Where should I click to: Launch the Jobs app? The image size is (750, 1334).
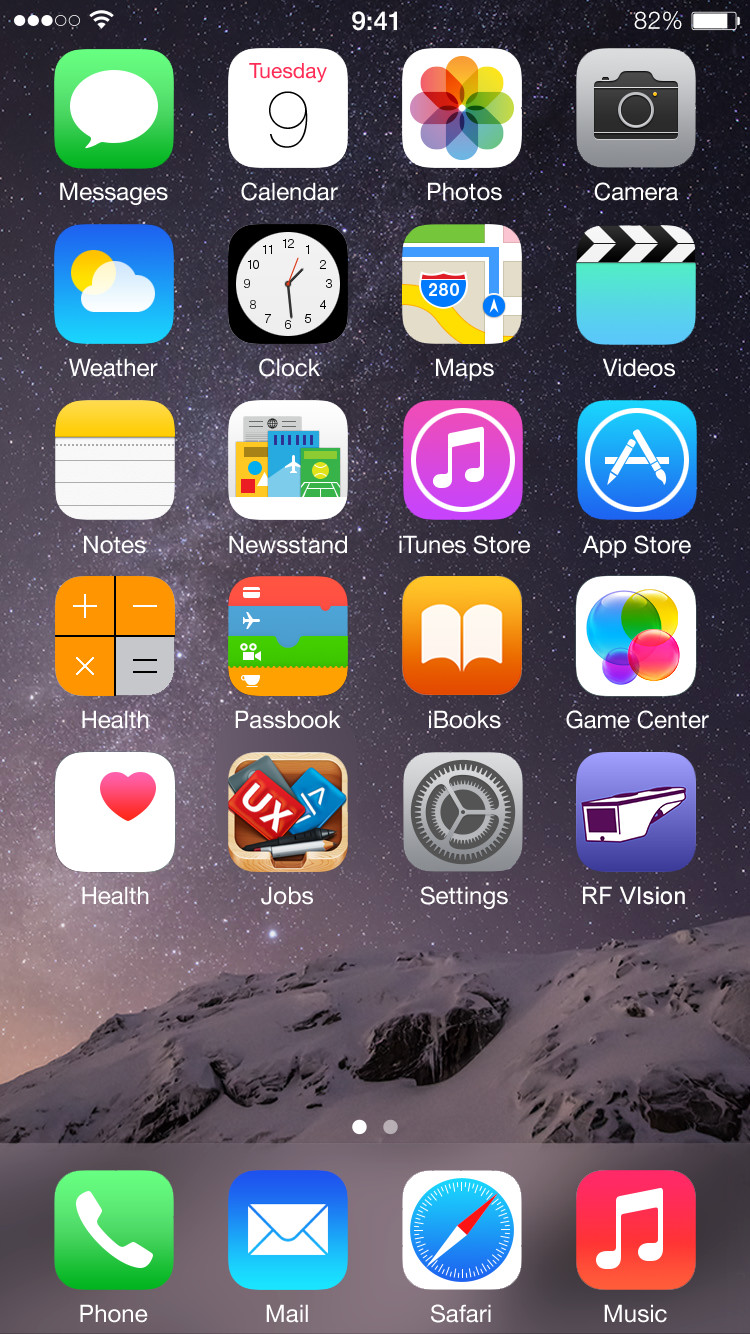point(288,813)
